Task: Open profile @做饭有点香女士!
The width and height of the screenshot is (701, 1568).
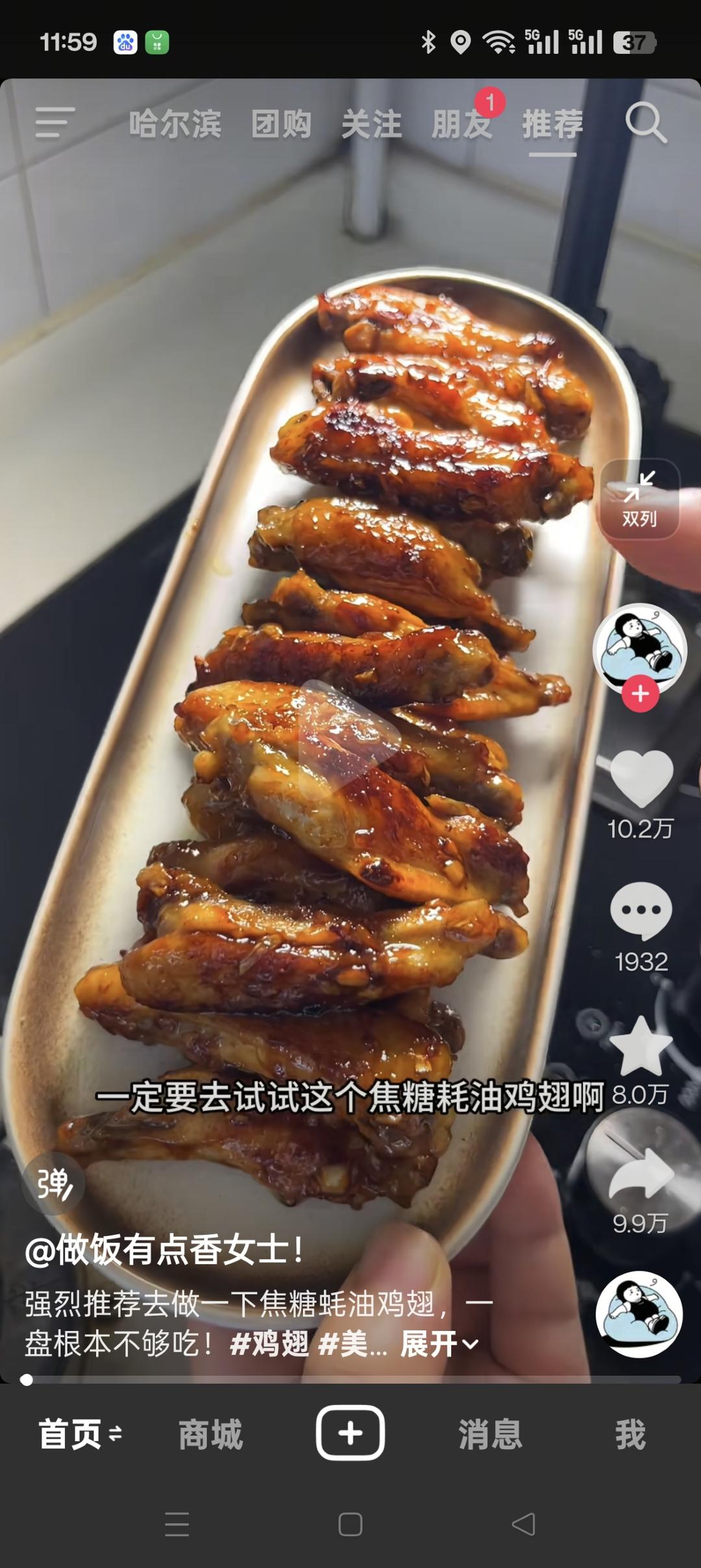Action: tap(164, 1250)
